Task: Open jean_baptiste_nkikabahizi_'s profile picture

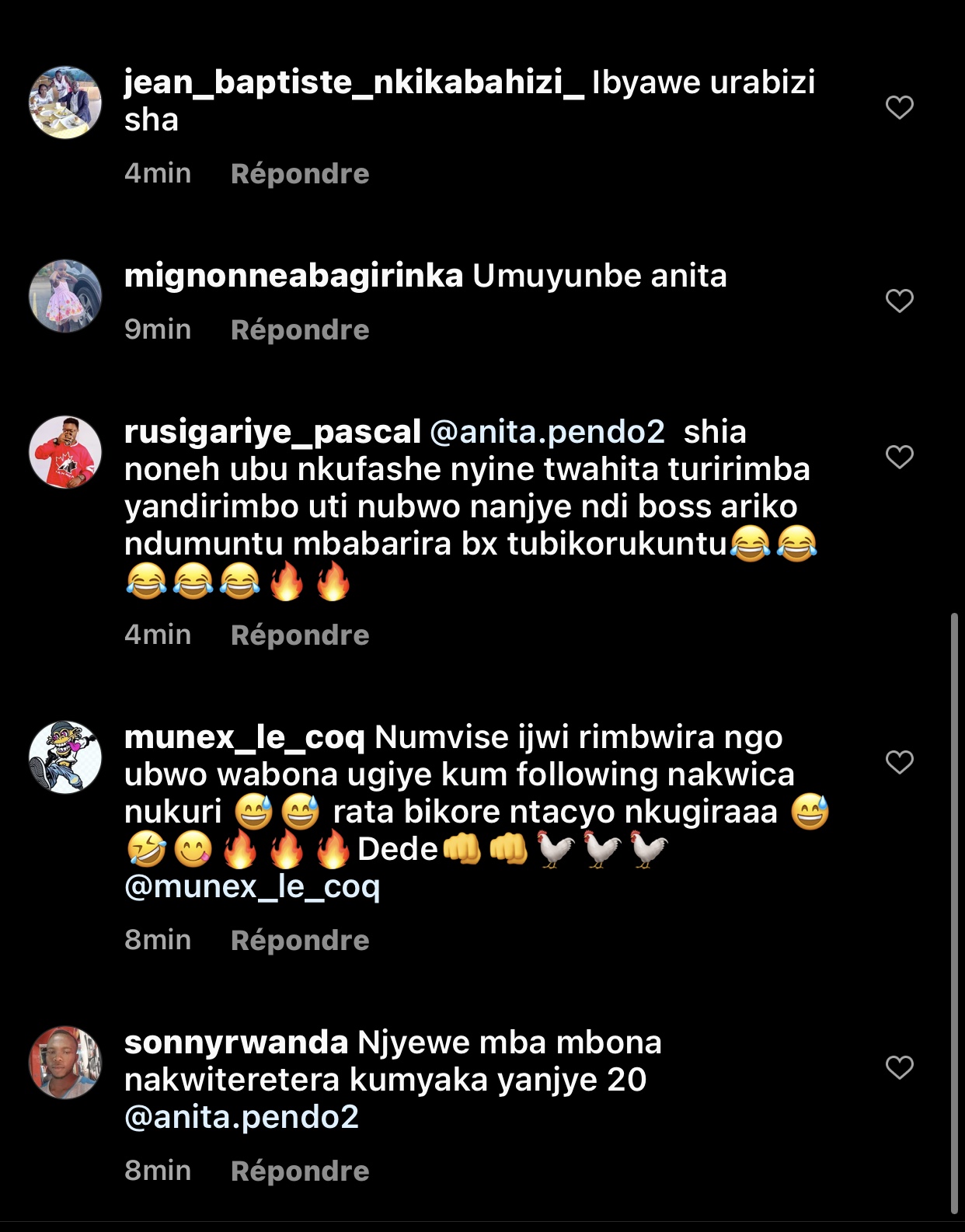Action: (x=65, y=103)
